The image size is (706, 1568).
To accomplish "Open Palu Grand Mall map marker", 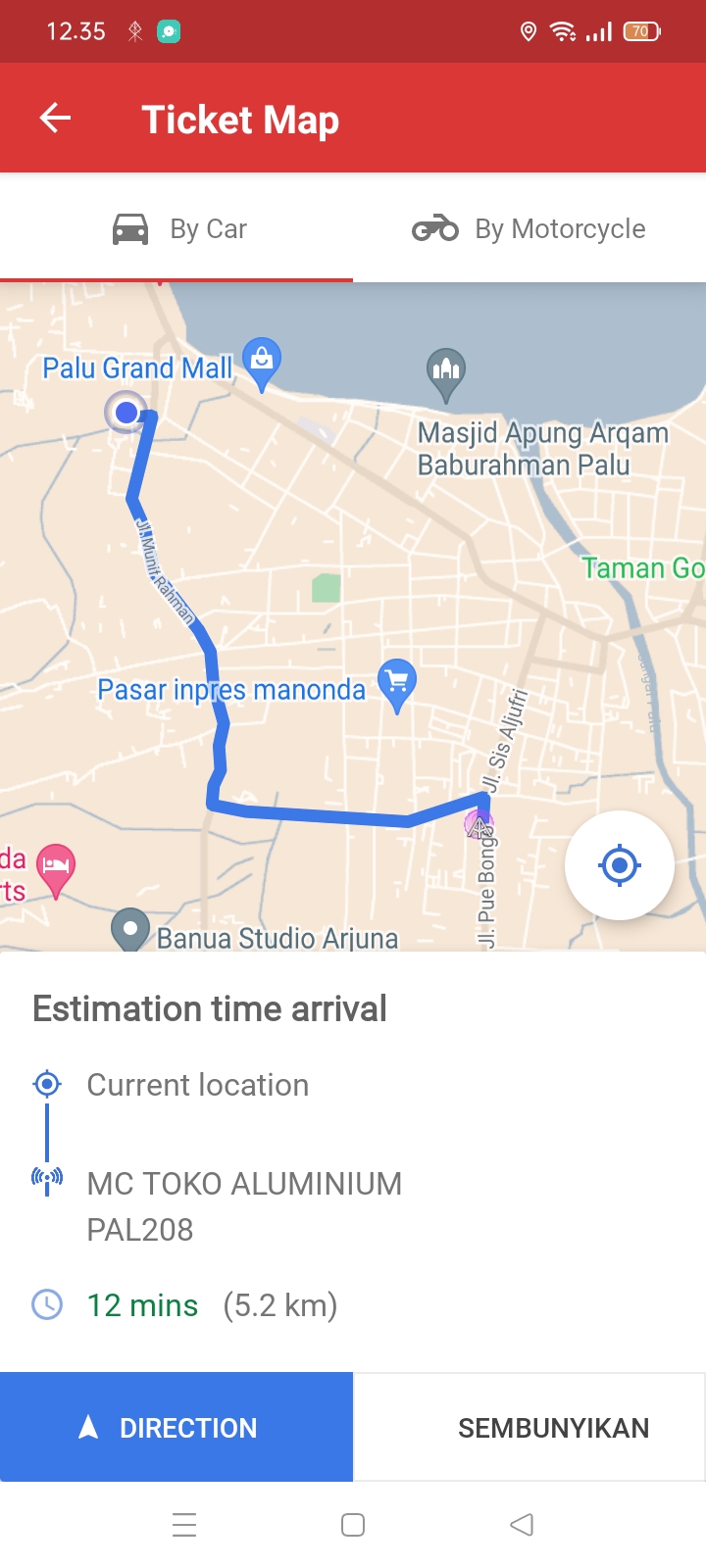I will tap(262, 365).
